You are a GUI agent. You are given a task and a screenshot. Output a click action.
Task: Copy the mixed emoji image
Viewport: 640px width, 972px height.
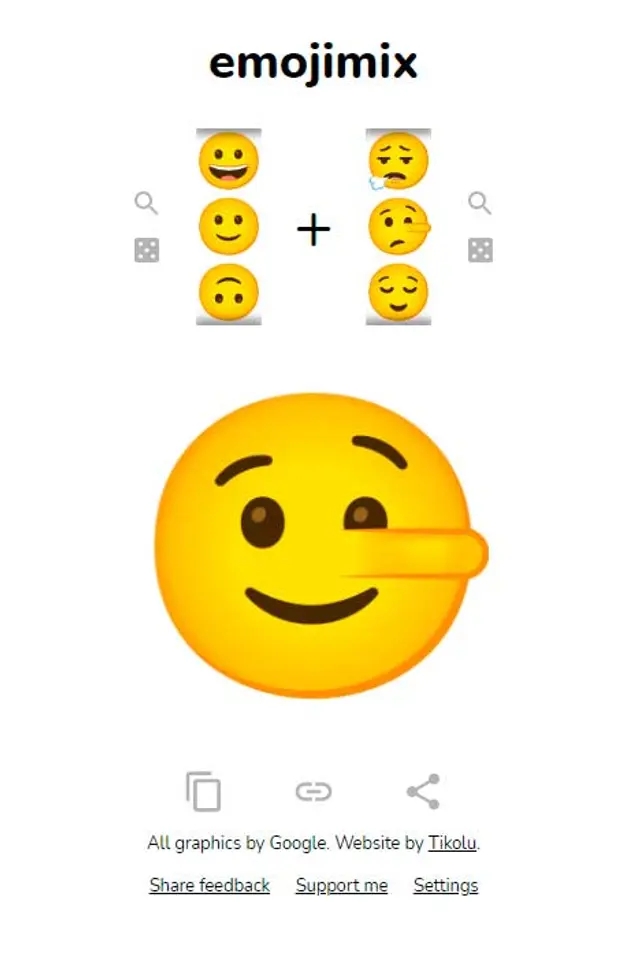click(x=203, y=792)
